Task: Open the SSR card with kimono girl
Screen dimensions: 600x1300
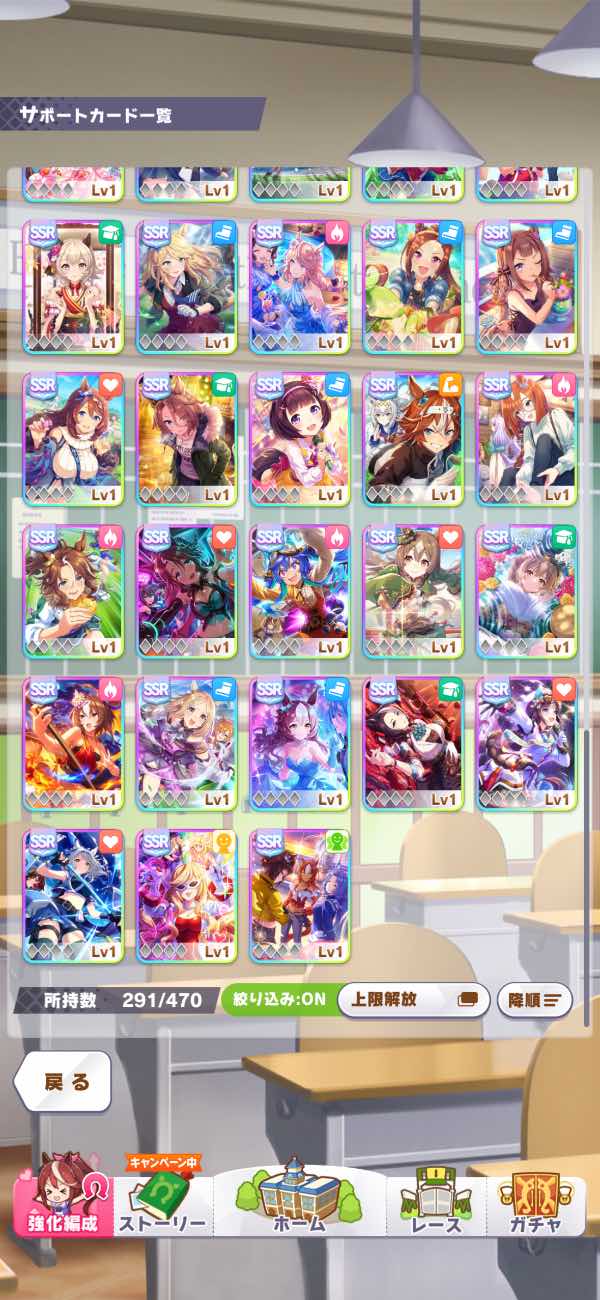Action: (72, 286)
